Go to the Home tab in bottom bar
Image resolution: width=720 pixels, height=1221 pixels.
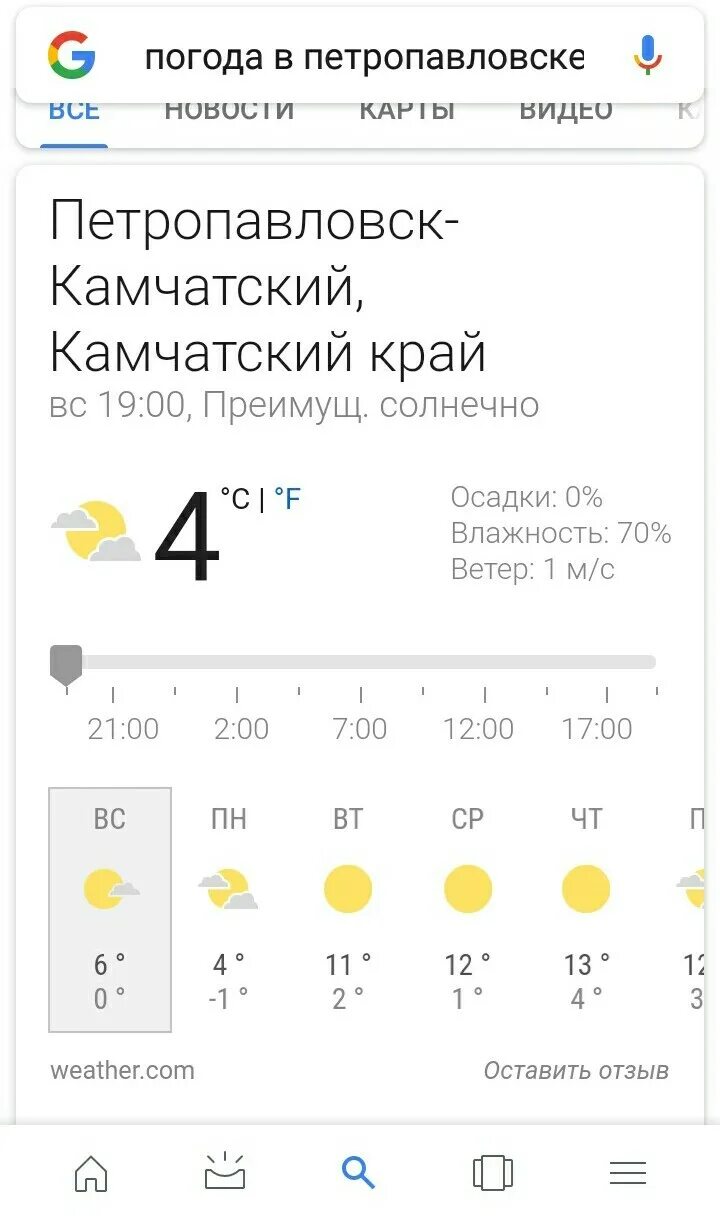[91, 1173]
